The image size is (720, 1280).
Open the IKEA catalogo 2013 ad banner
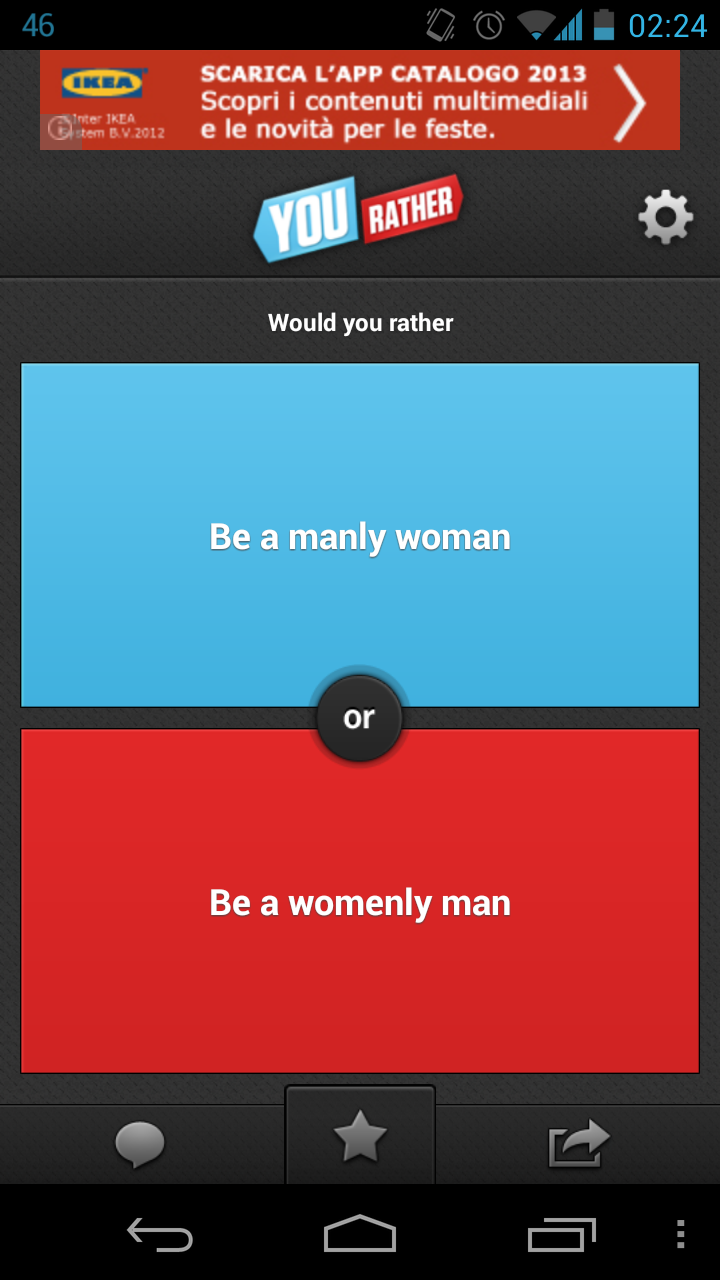[360, 100]
